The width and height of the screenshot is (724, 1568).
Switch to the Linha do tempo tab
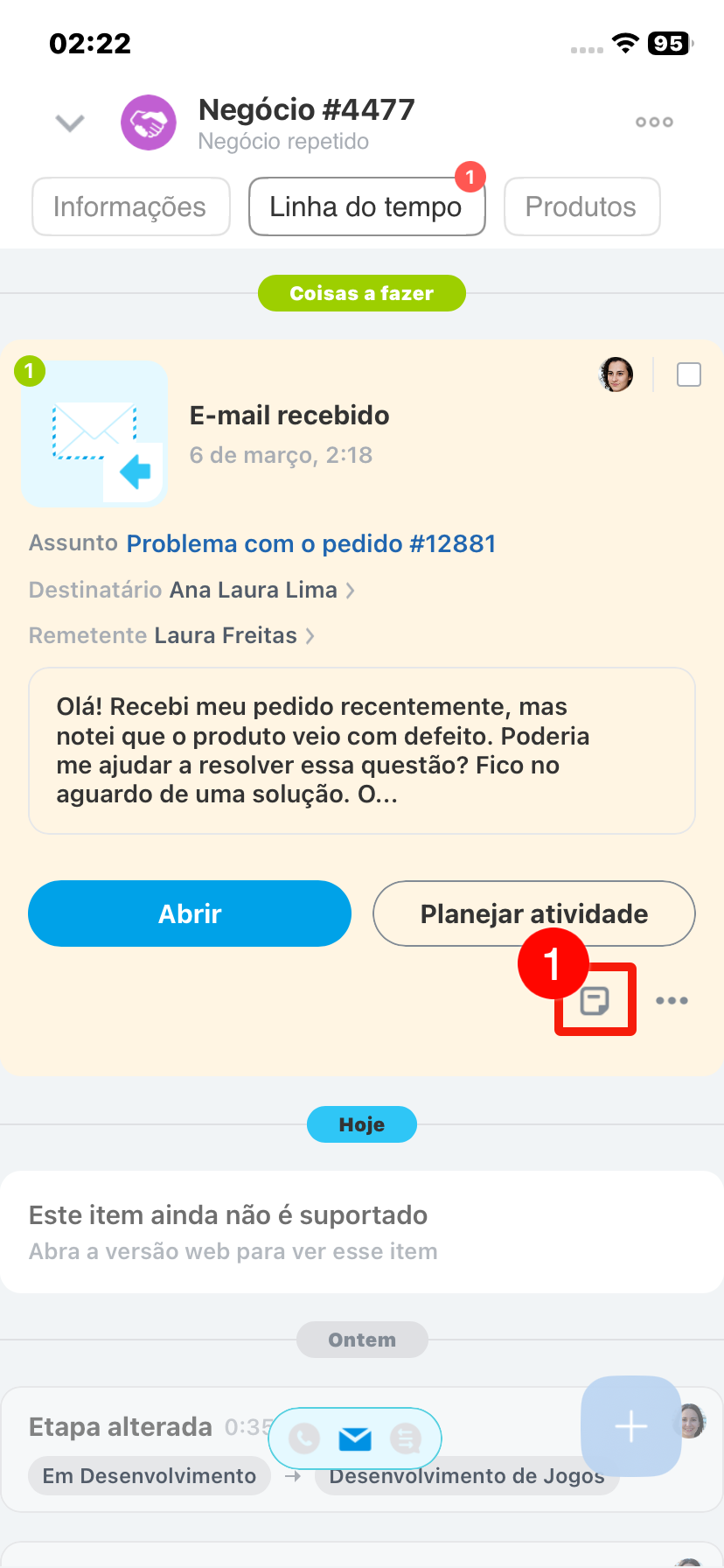pyautogui.click(x=366, y=207)
